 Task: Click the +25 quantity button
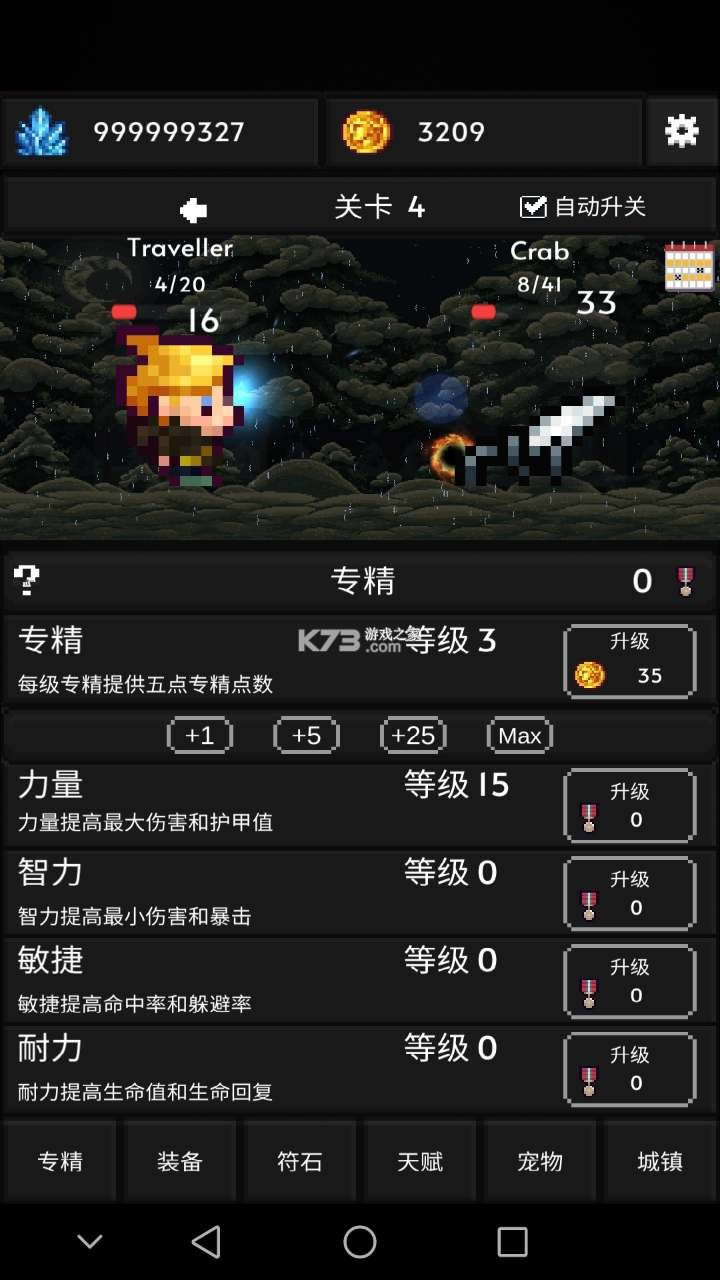tap(412, 735)
